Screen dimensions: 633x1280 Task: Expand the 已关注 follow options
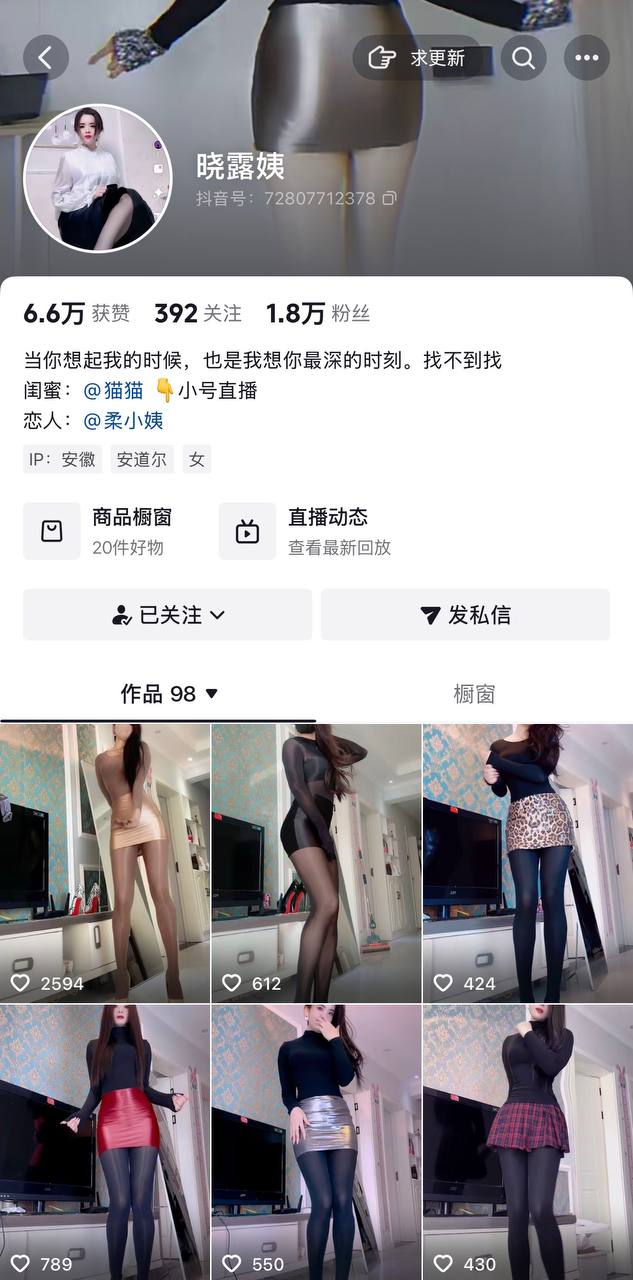(168, 615)
